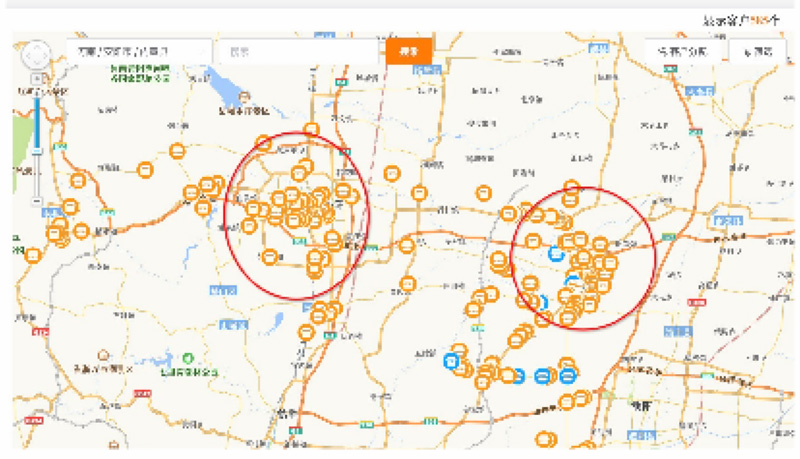Zoom in with the plus button

click(37, 78)
